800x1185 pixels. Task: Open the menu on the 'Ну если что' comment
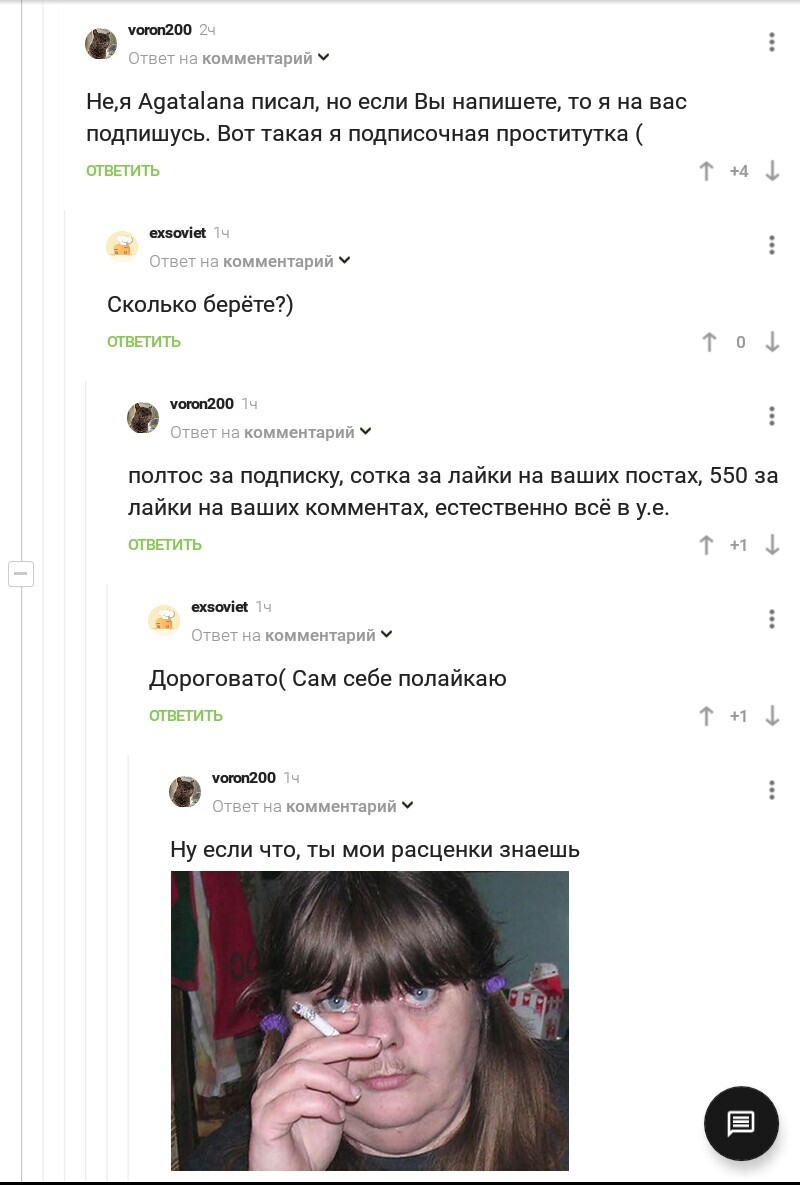tap(772, 790)
